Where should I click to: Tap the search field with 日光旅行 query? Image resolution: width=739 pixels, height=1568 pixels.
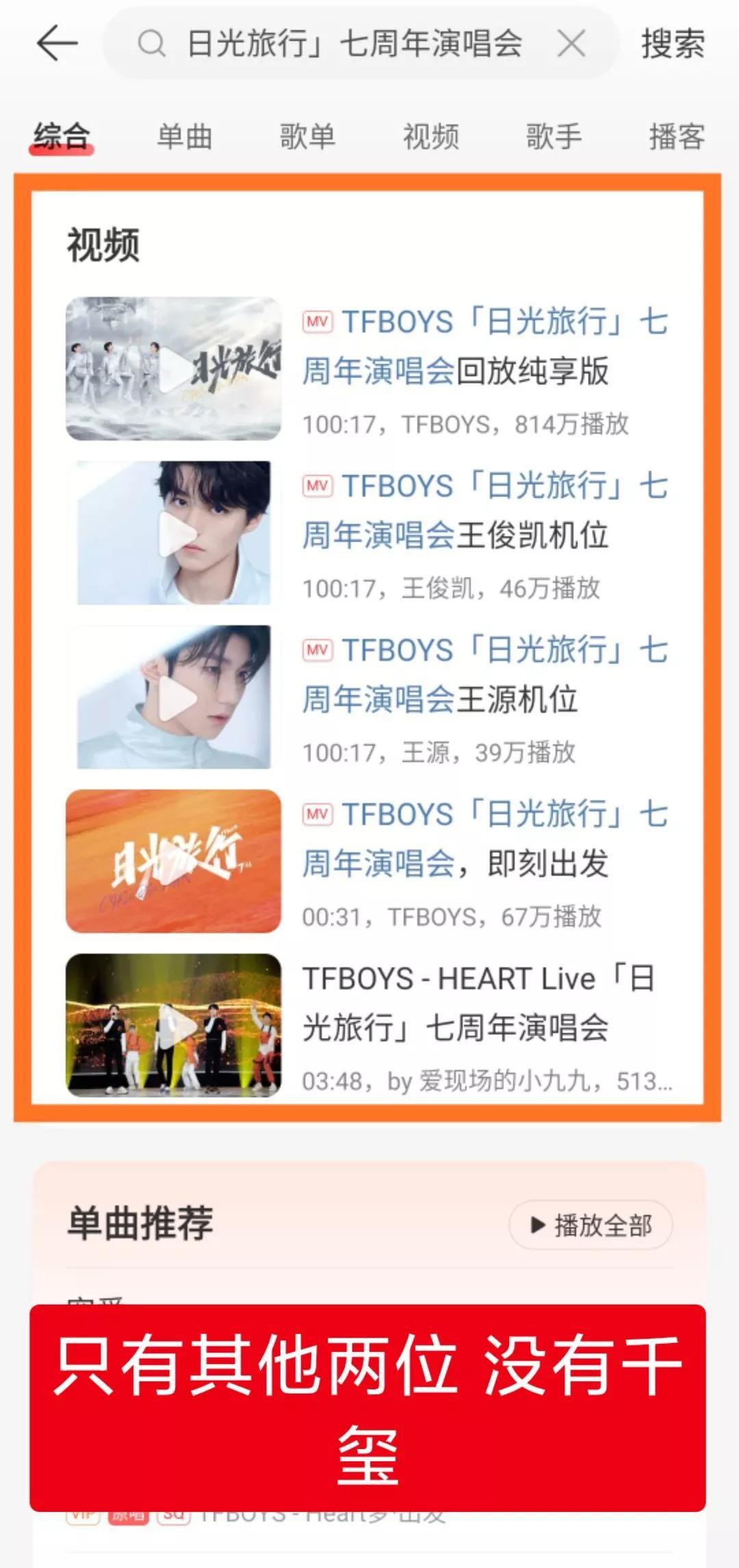pyautogui.click(x=354, y=44)
